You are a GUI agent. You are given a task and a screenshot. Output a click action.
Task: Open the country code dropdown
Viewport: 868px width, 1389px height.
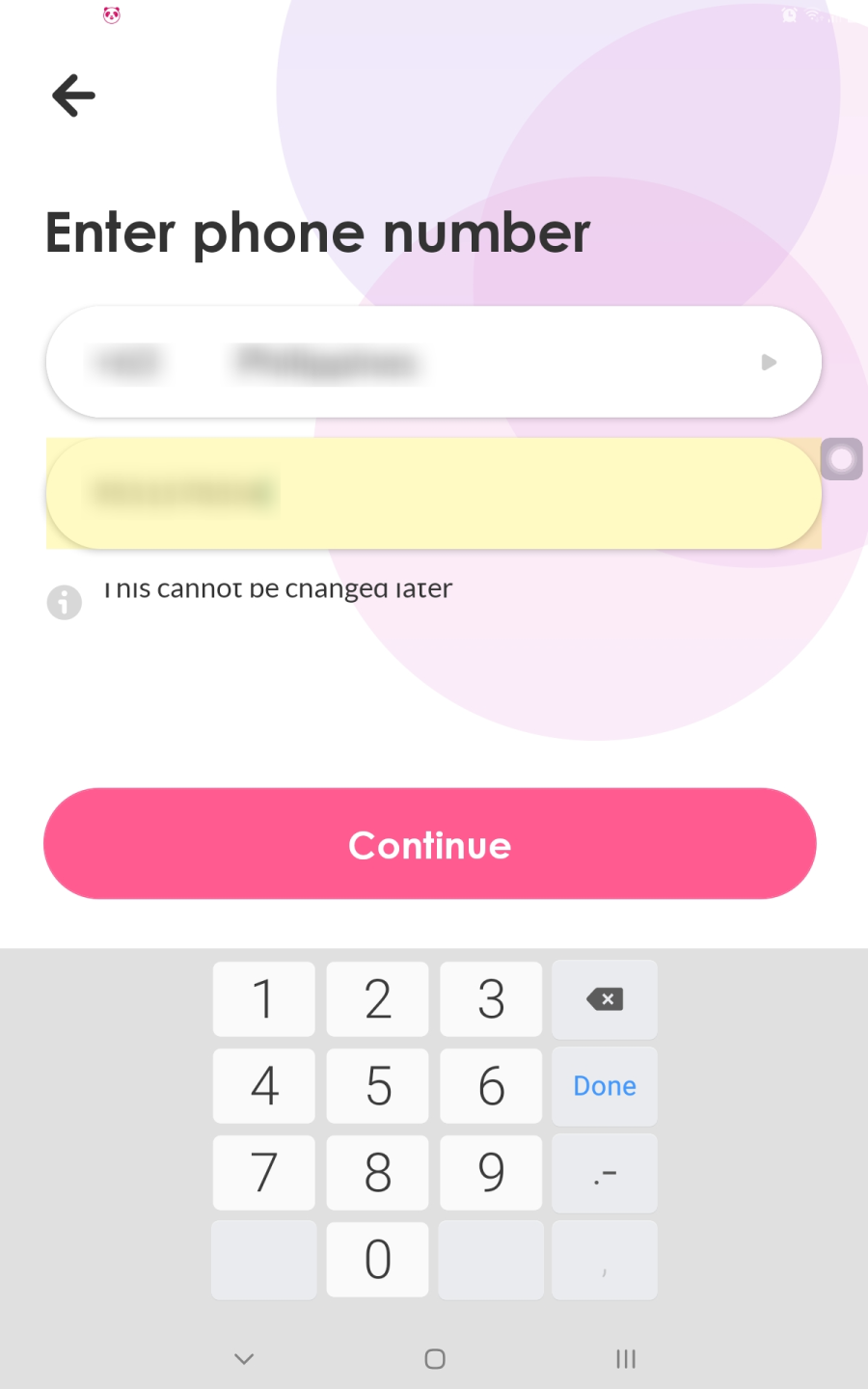pos(433,362)
